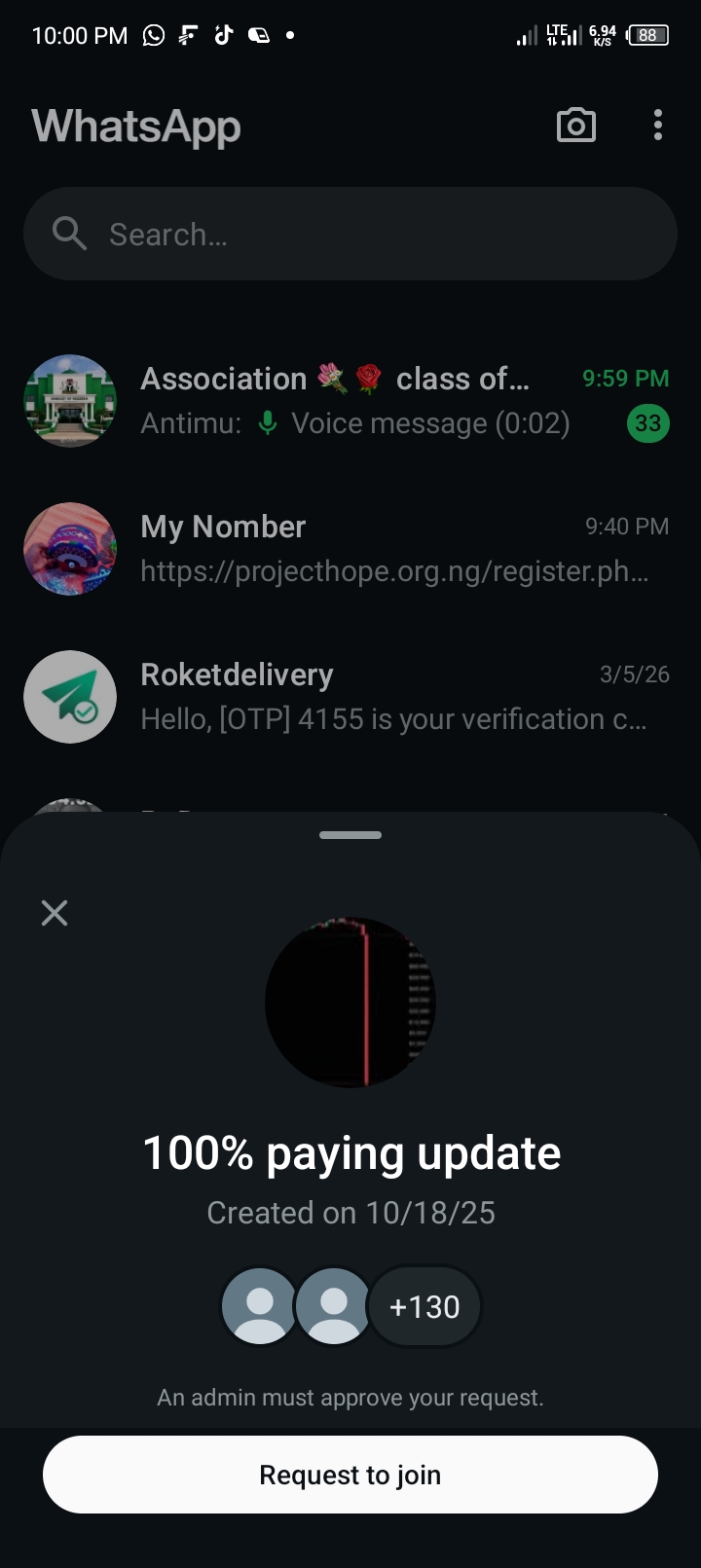Screen dimensions: 701x1568
Task: Open the WhatsApp camera
Action: 575,126
